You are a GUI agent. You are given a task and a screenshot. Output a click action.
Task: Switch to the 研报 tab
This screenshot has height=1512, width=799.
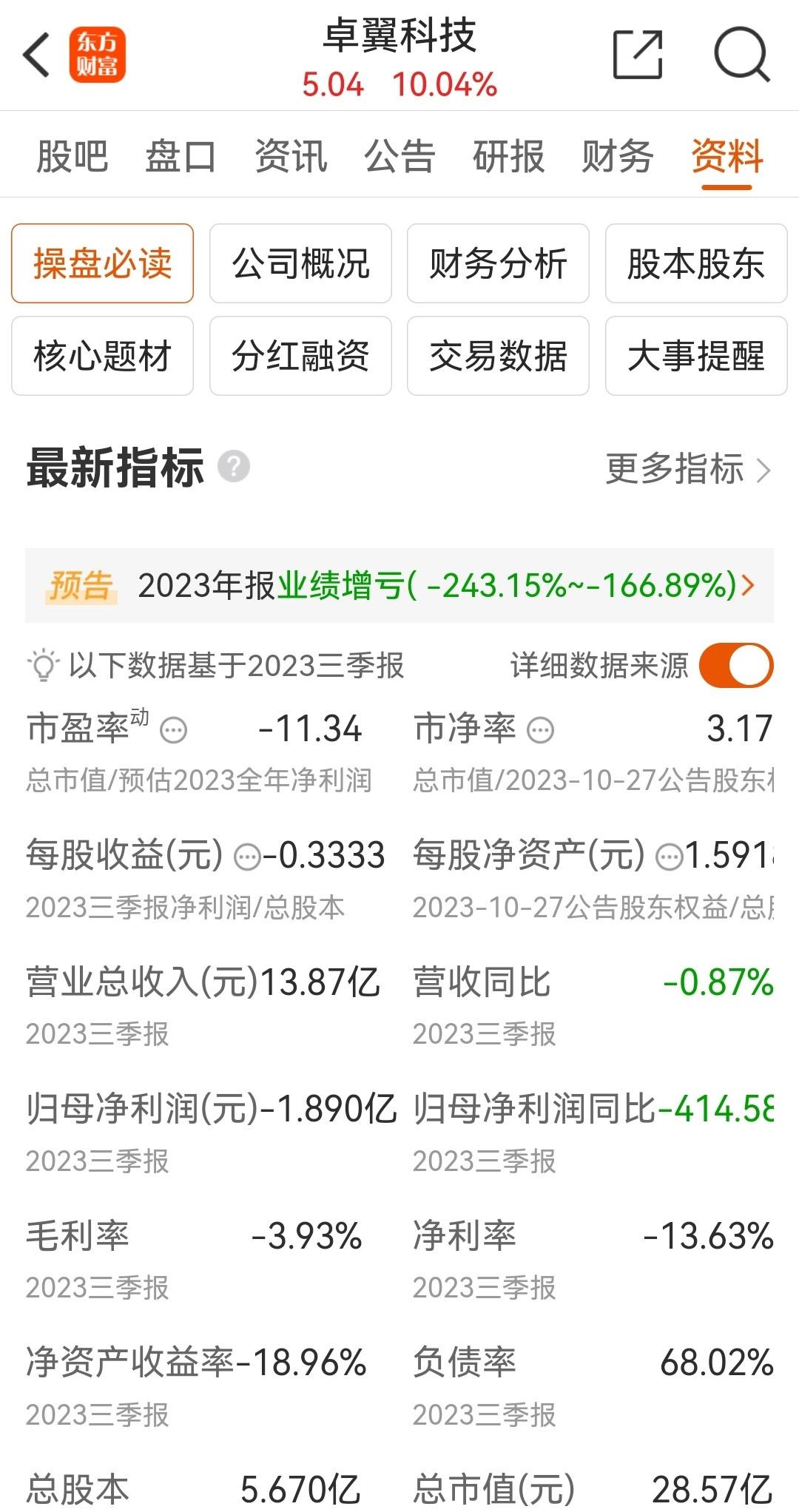click(x=509, y=156)
